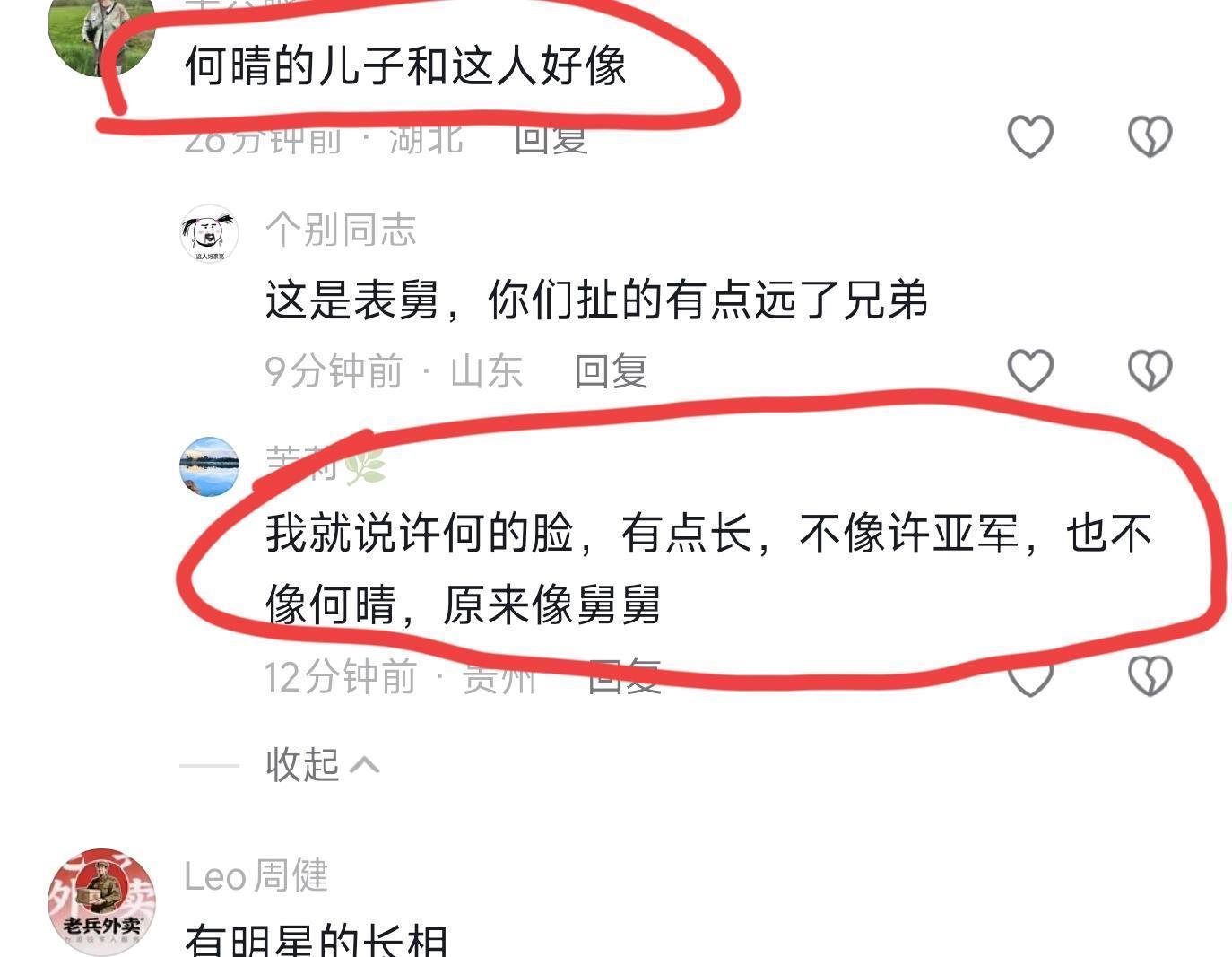Dislike the comment by 个别同志
1232x957 pixels.
[x=1150, y=370]
